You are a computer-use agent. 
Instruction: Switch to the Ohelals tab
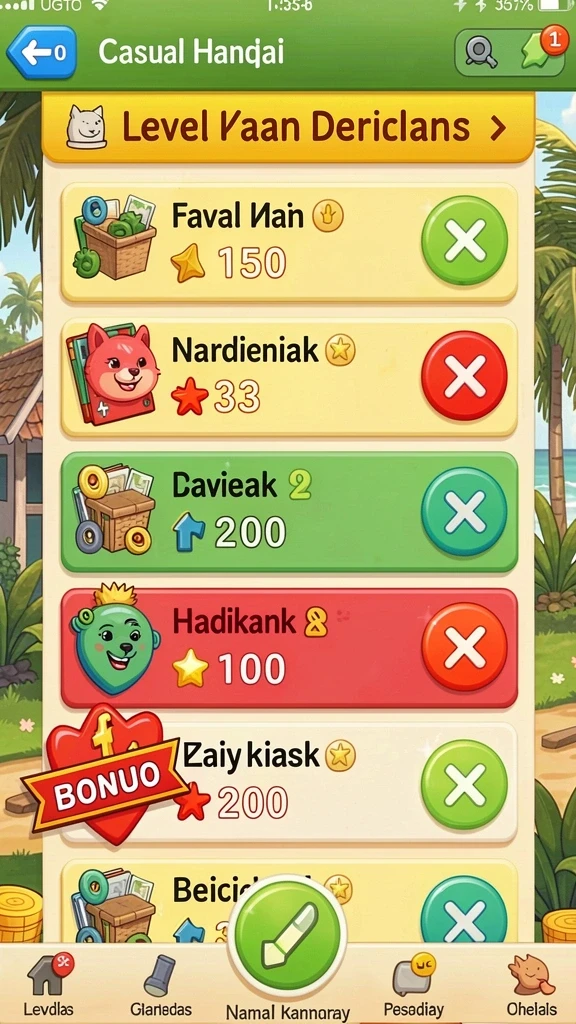(532, 985)
